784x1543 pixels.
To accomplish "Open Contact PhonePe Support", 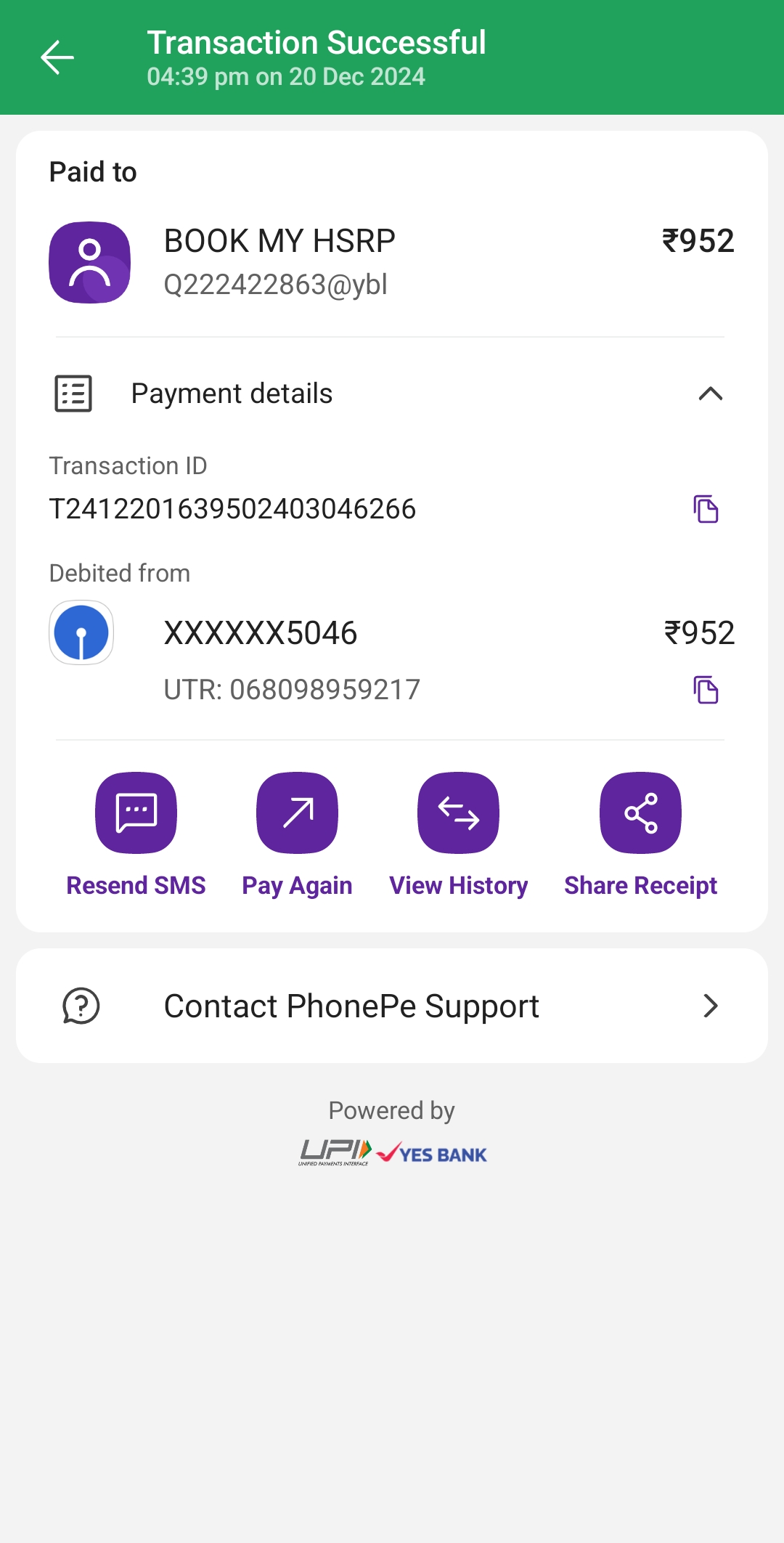I will pyautogui.click(x=392, y=1006).
